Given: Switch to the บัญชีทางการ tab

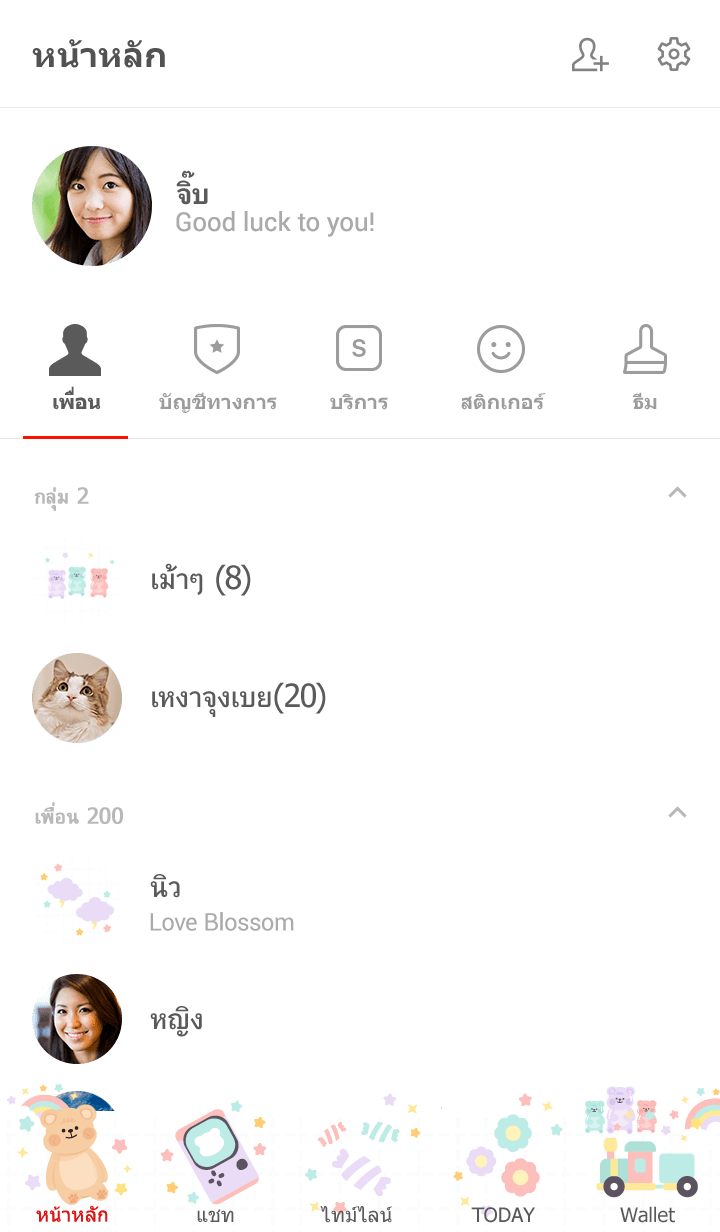Looking at the screenshot, I should [217, 371].
